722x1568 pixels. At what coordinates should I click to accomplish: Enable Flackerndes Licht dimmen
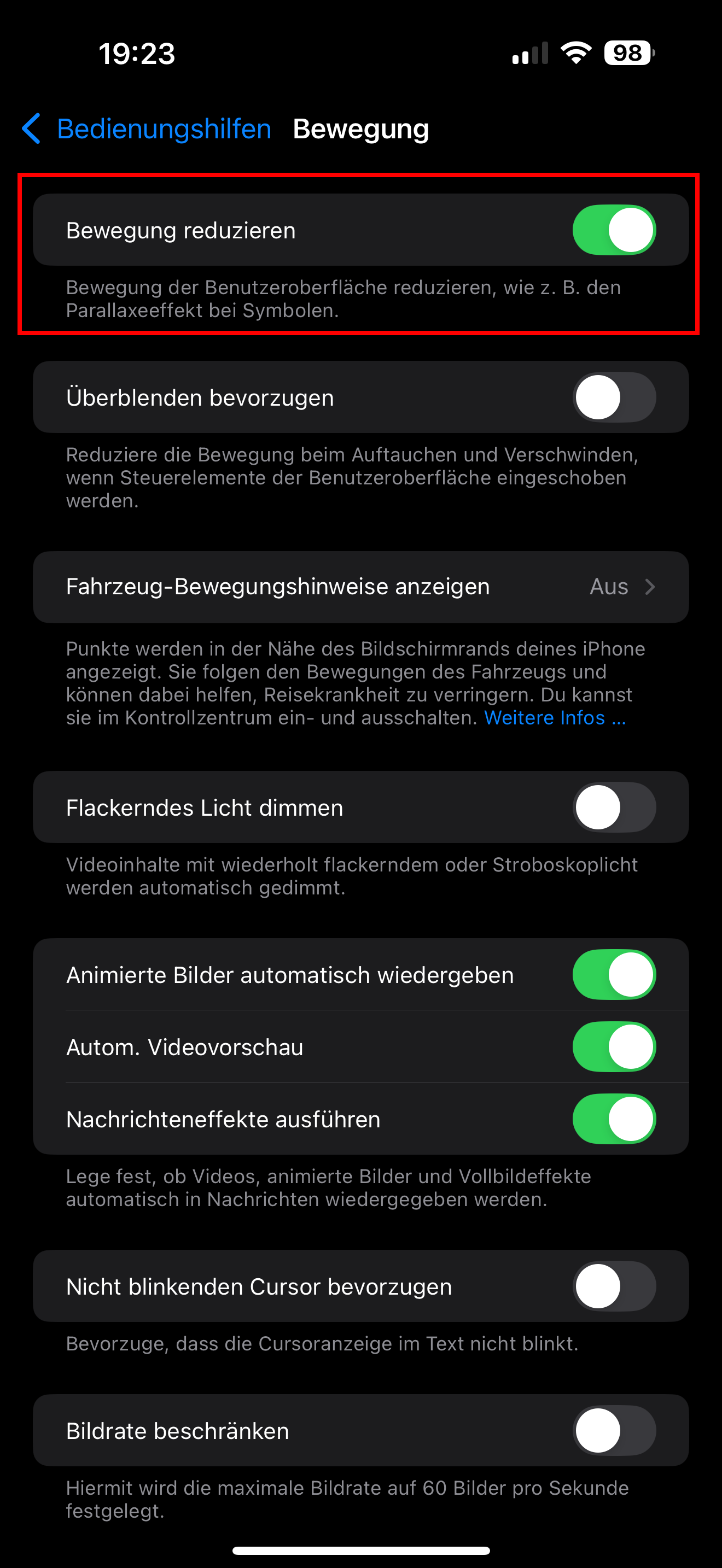pos(614,808)
